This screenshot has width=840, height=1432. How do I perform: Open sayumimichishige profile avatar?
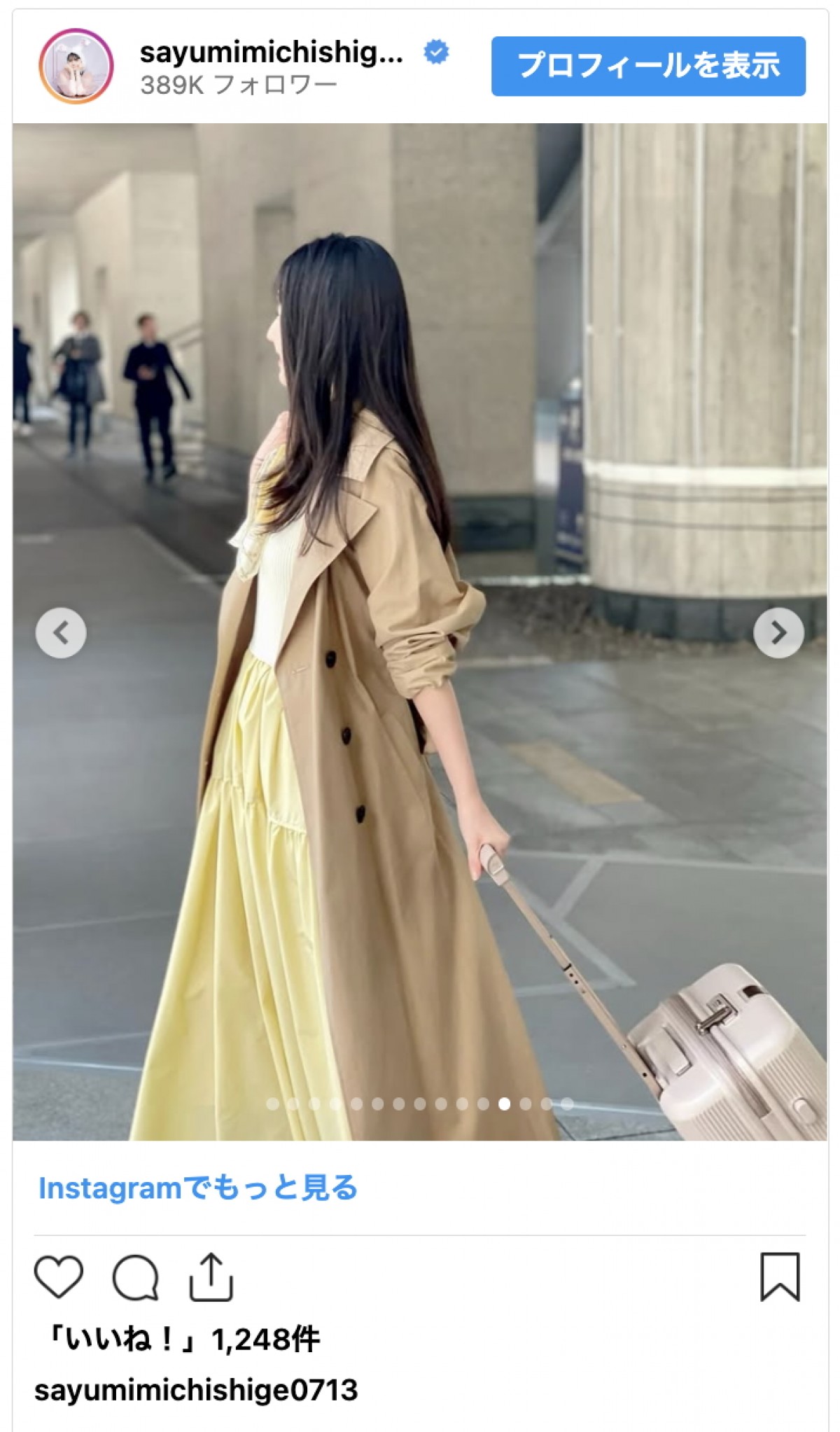pyautogui.click(x=76, y=67)
